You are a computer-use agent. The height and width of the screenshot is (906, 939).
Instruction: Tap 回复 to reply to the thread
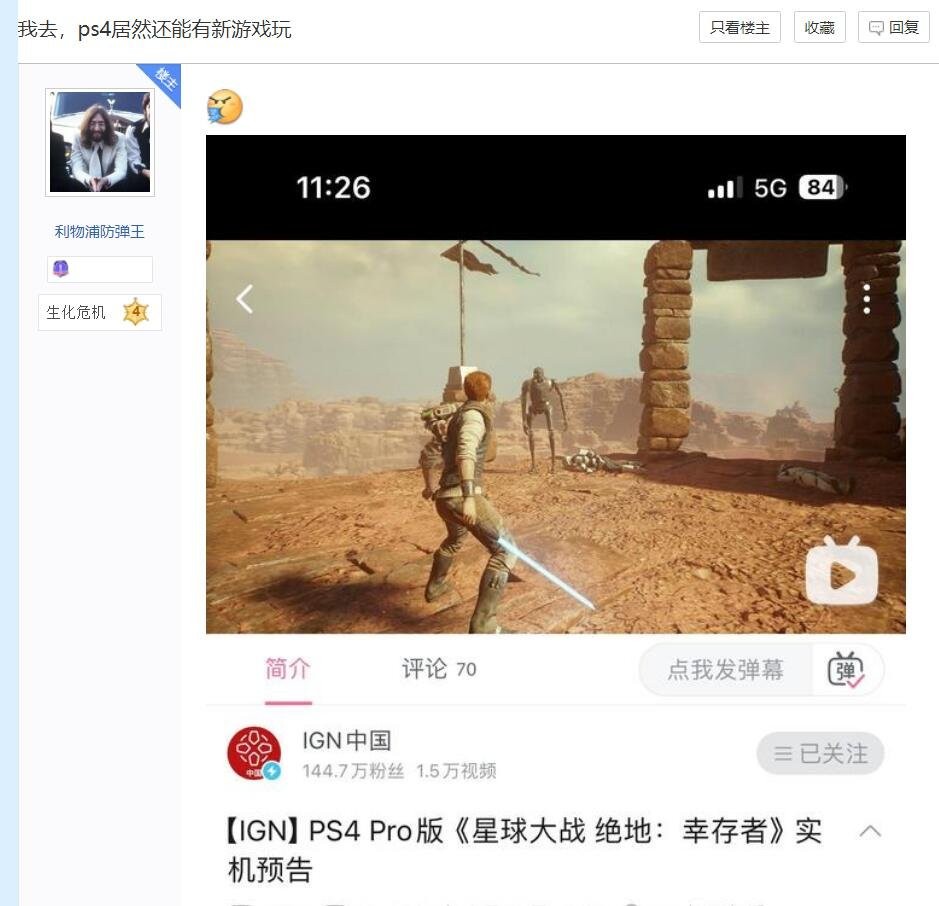click(894, 28)
